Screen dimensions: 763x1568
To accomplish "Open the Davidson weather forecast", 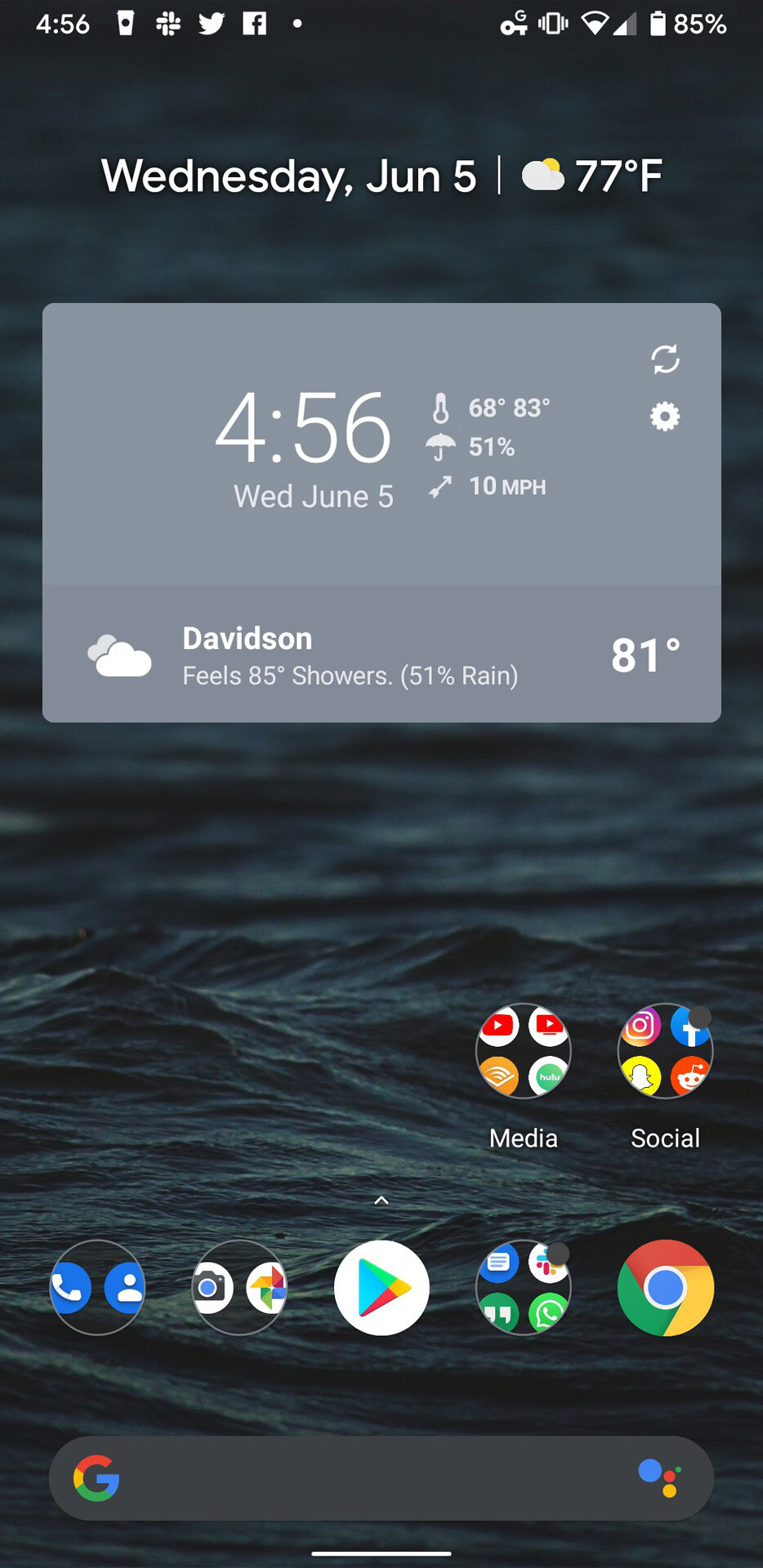I will [381, 655].
